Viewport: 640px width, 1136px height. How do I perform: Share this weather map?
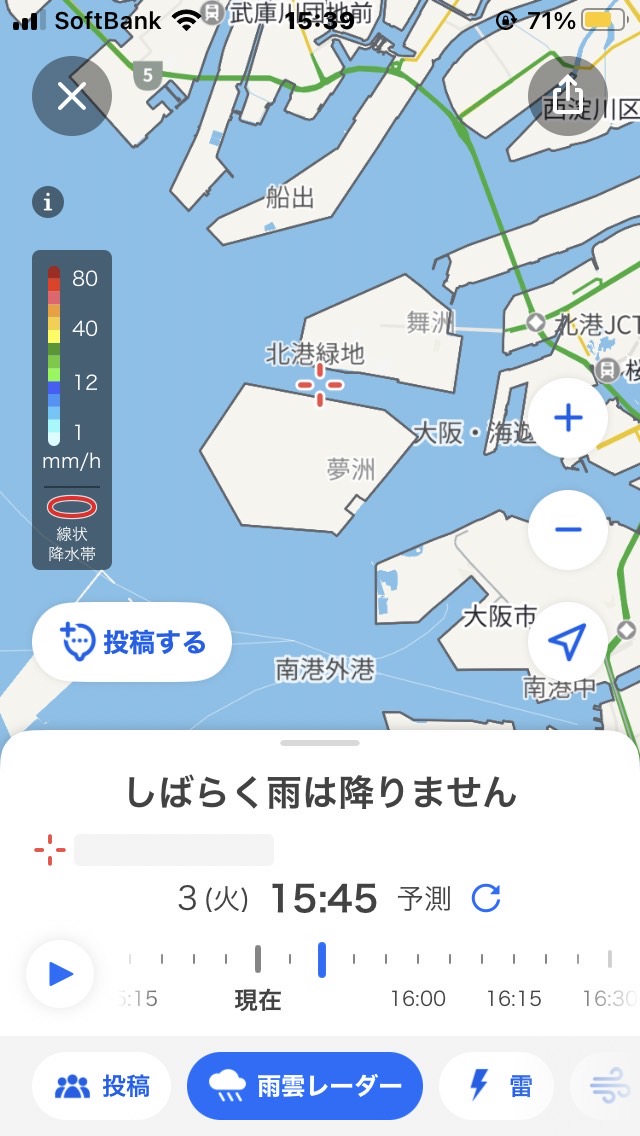567,97
